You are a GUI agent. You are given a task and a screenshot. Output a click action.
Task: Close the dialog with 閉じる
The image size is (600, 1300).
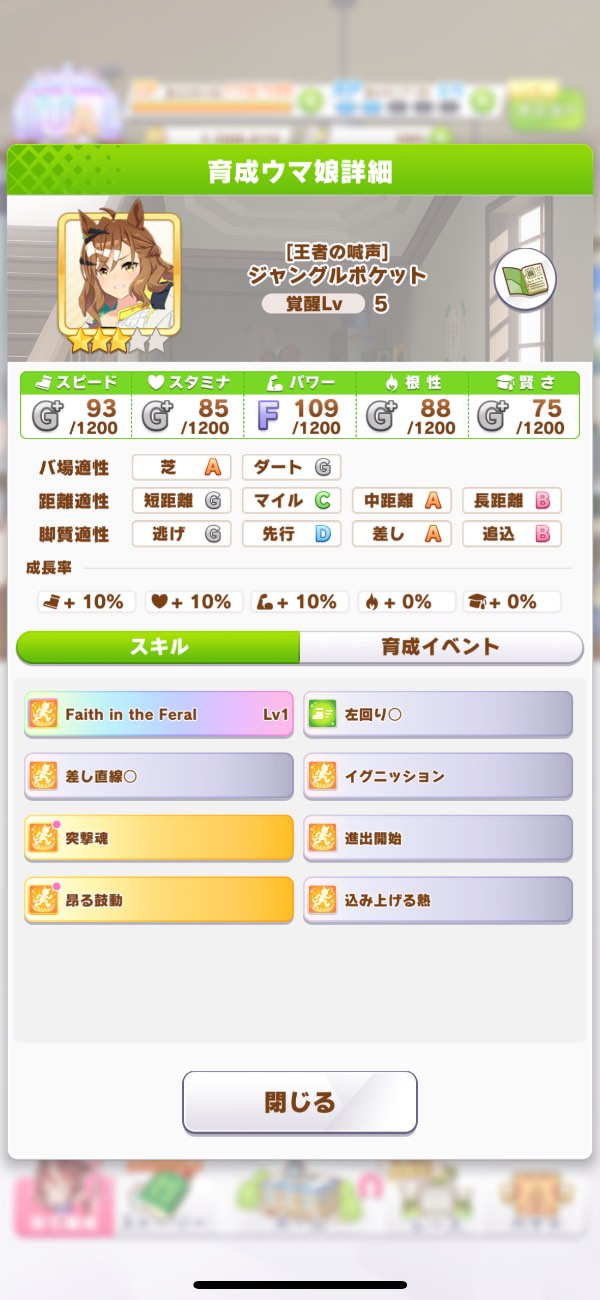299,1102
